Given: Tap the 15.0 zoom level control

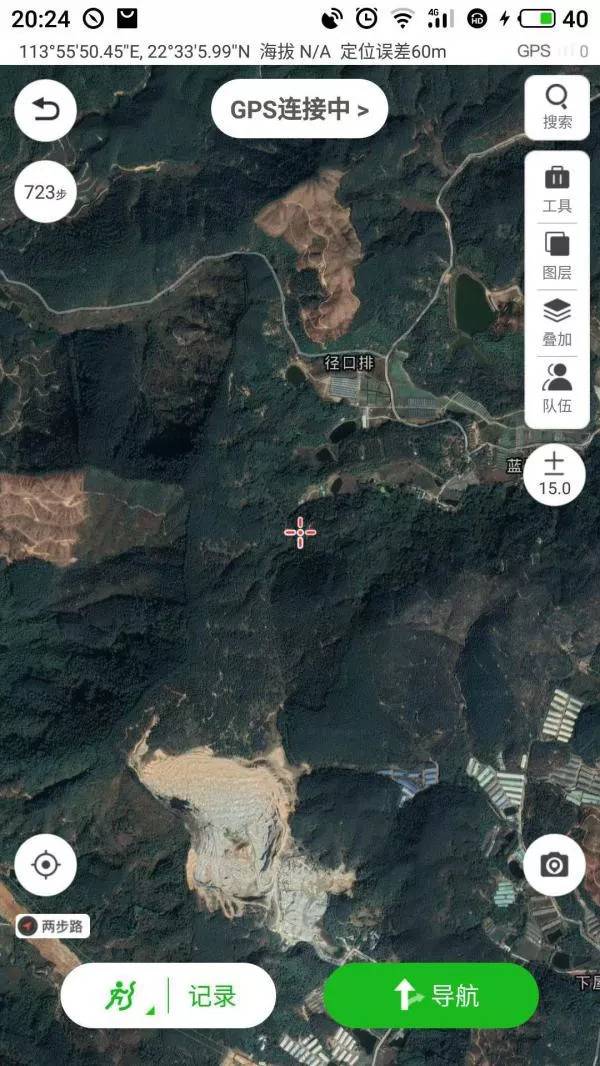Looking at the screenshot, I should (x=554, y=475).
